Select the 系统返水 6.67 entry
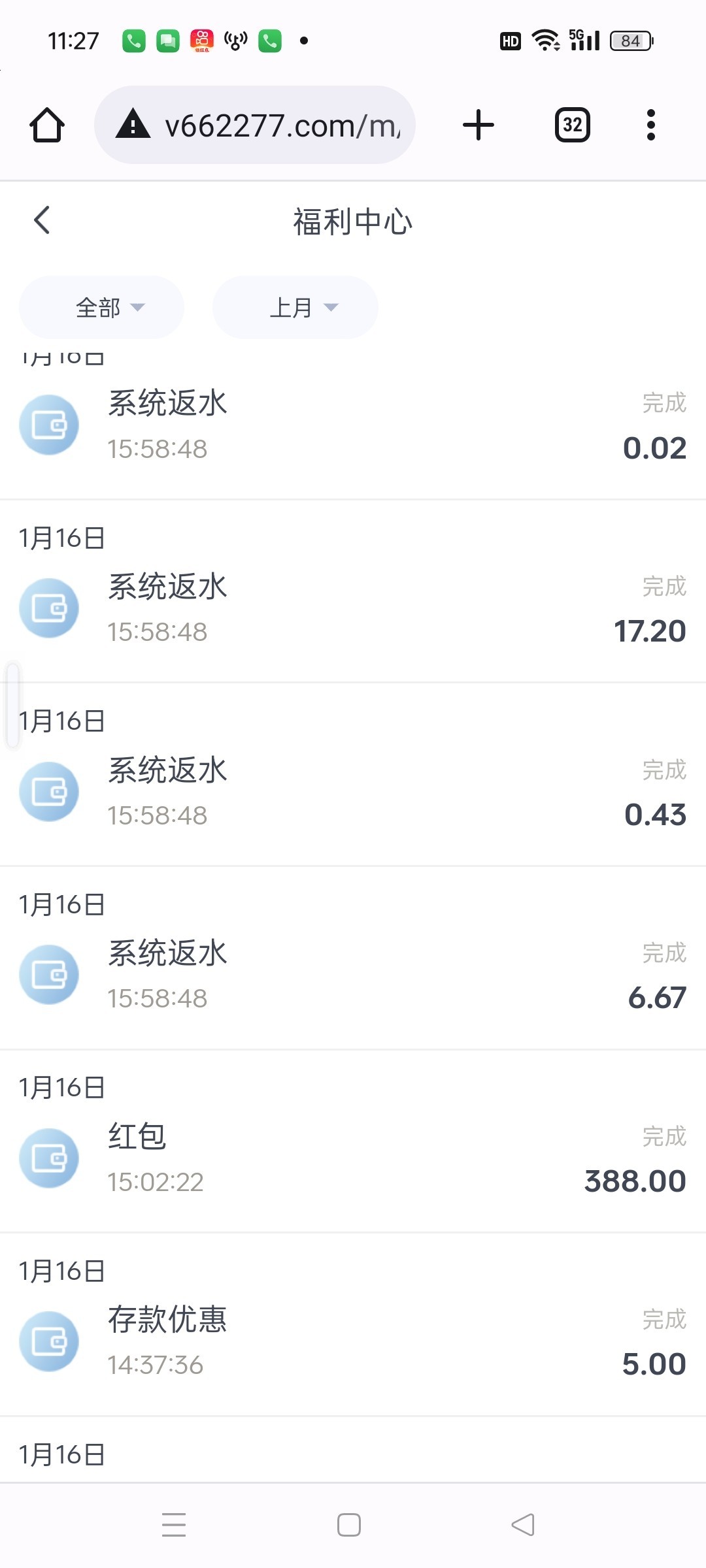706x1568 pixels. (x=353, y=975)
